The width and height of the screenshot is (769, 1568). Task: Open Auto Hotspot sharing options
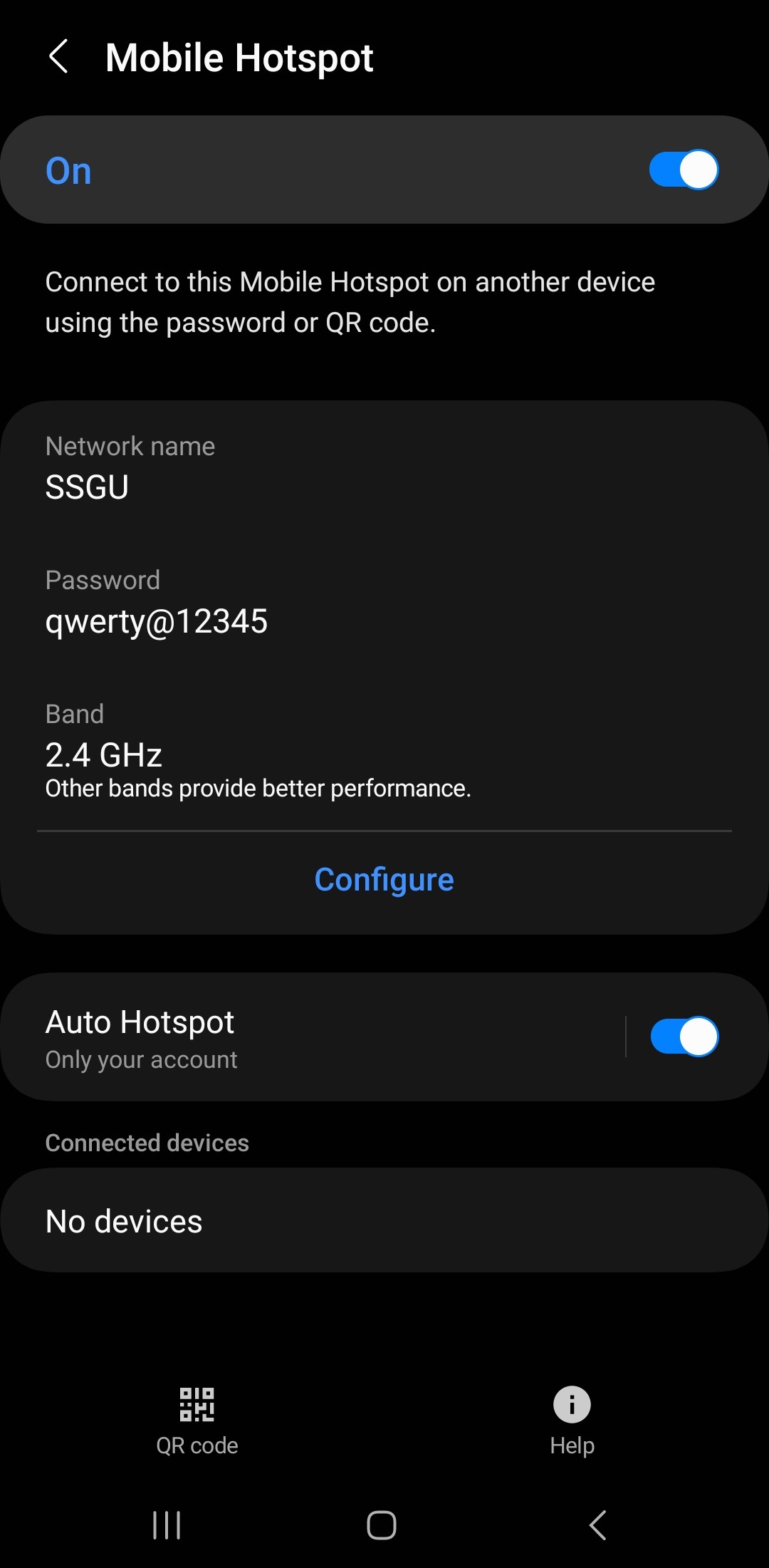[313, 1037]
